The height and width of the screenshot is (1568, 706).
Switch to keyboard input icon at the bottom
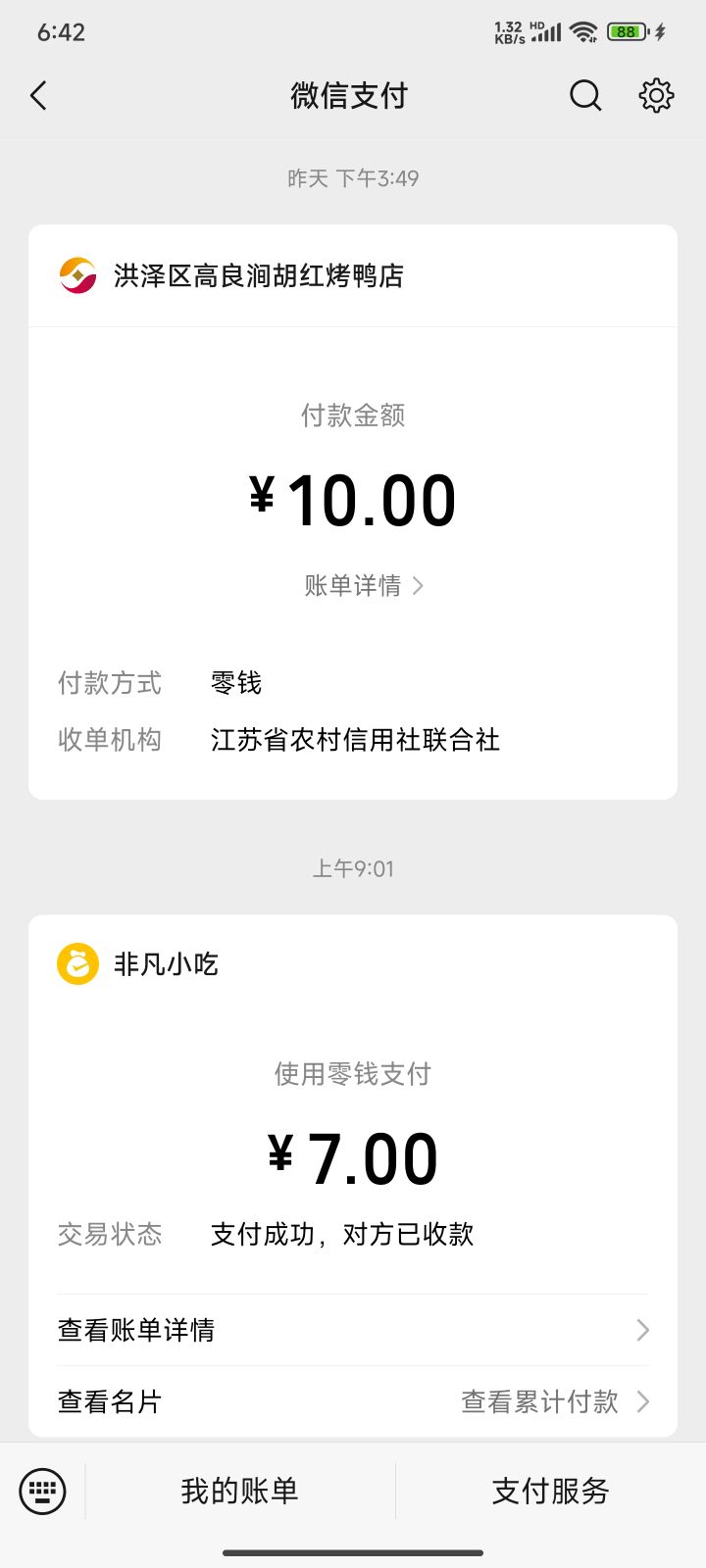[42, 1492]
